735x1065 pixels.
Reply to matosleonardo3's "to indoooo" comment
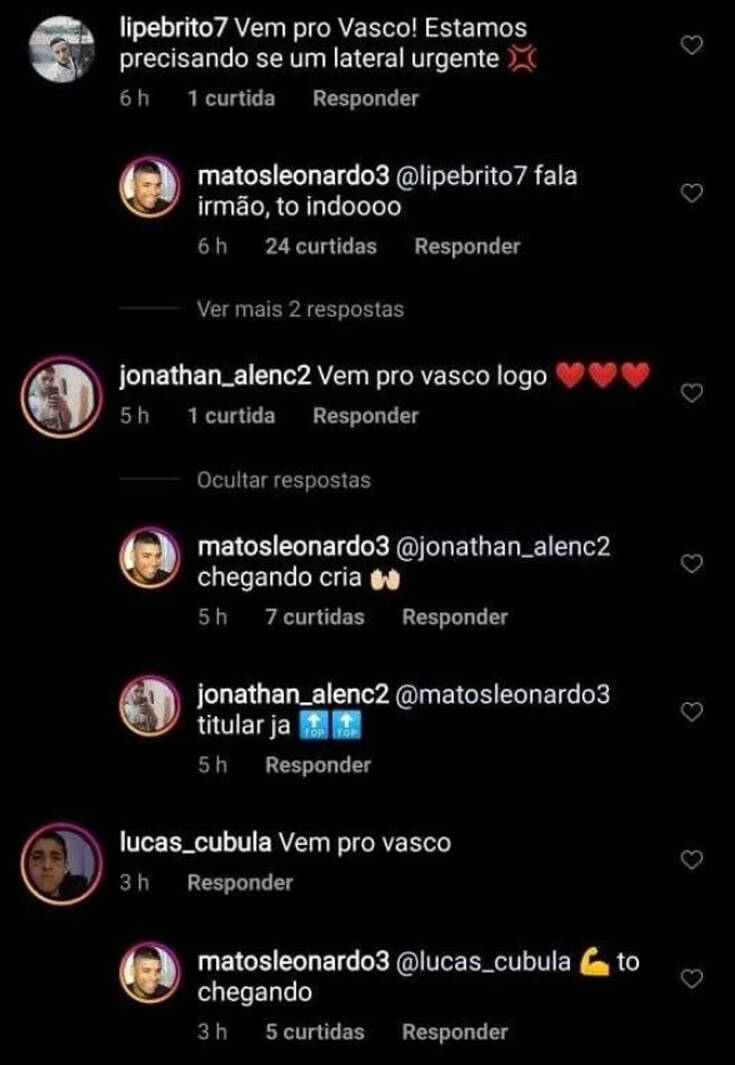pos(467,246)
